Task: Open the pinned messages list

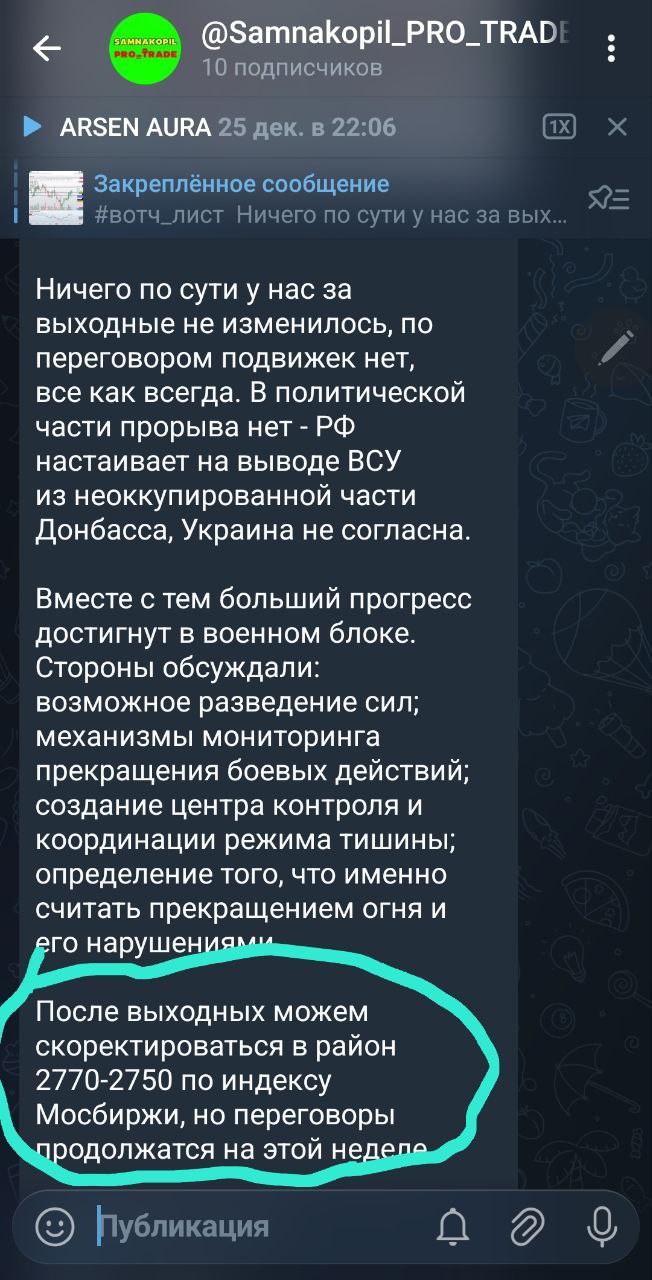Action: (608, 198)
